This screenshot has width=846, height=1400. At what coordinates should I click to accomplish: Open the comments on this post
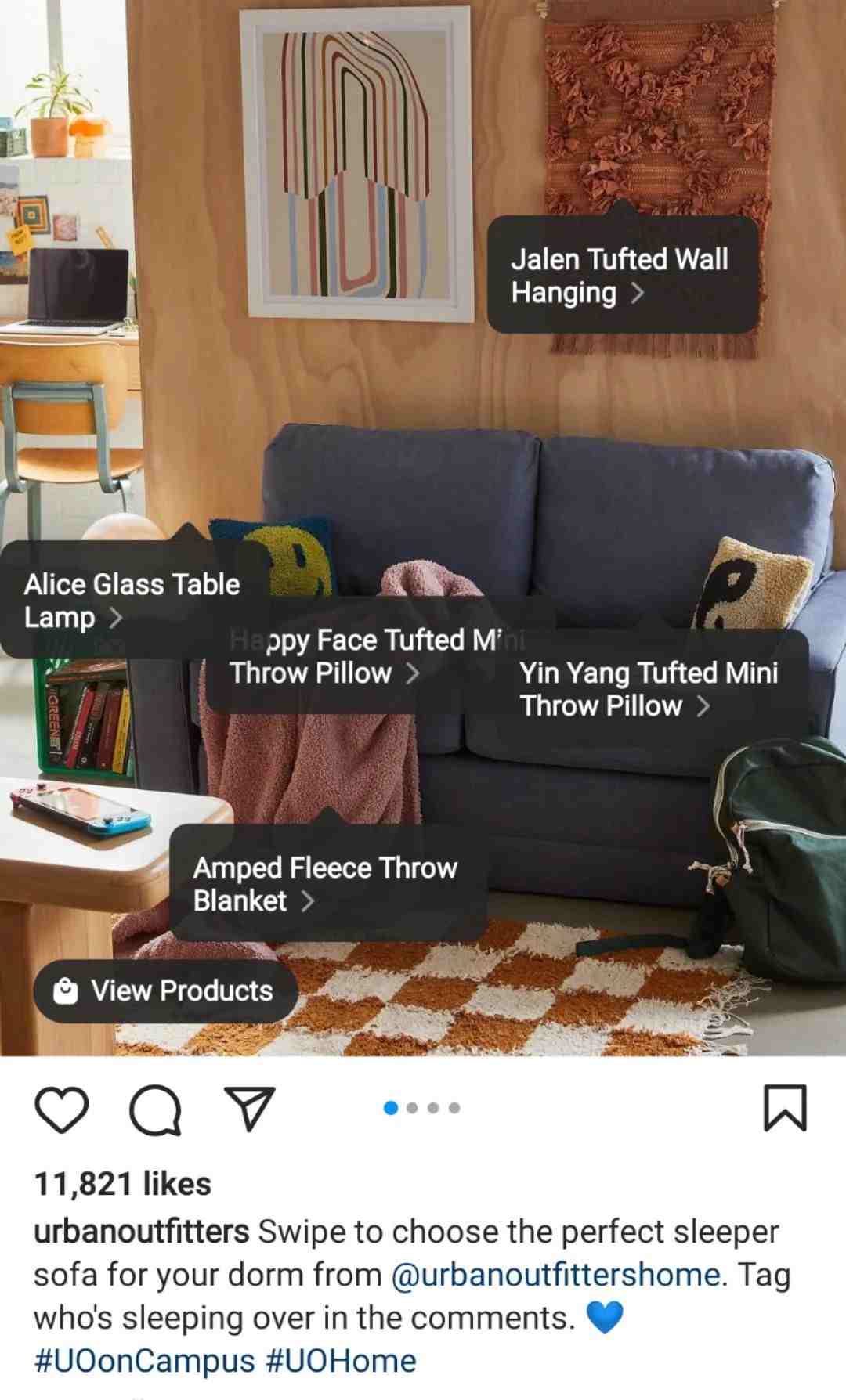[155, 1109]
